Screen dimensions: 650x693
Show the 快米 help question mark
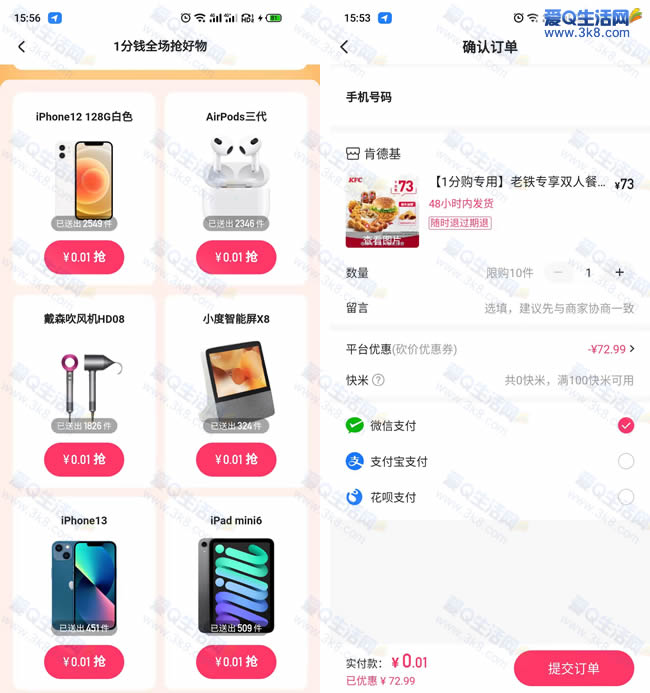coord(378,380)
